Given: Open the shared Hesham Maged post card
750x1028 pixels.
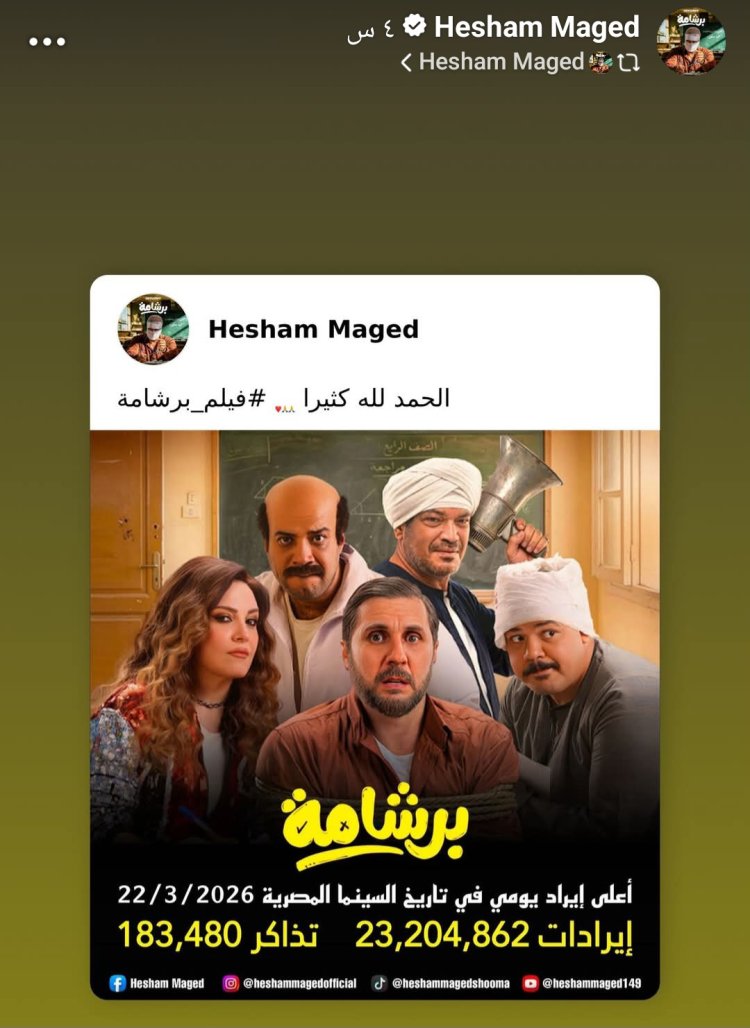Looking at the screenshot, I should click(375, 636).
